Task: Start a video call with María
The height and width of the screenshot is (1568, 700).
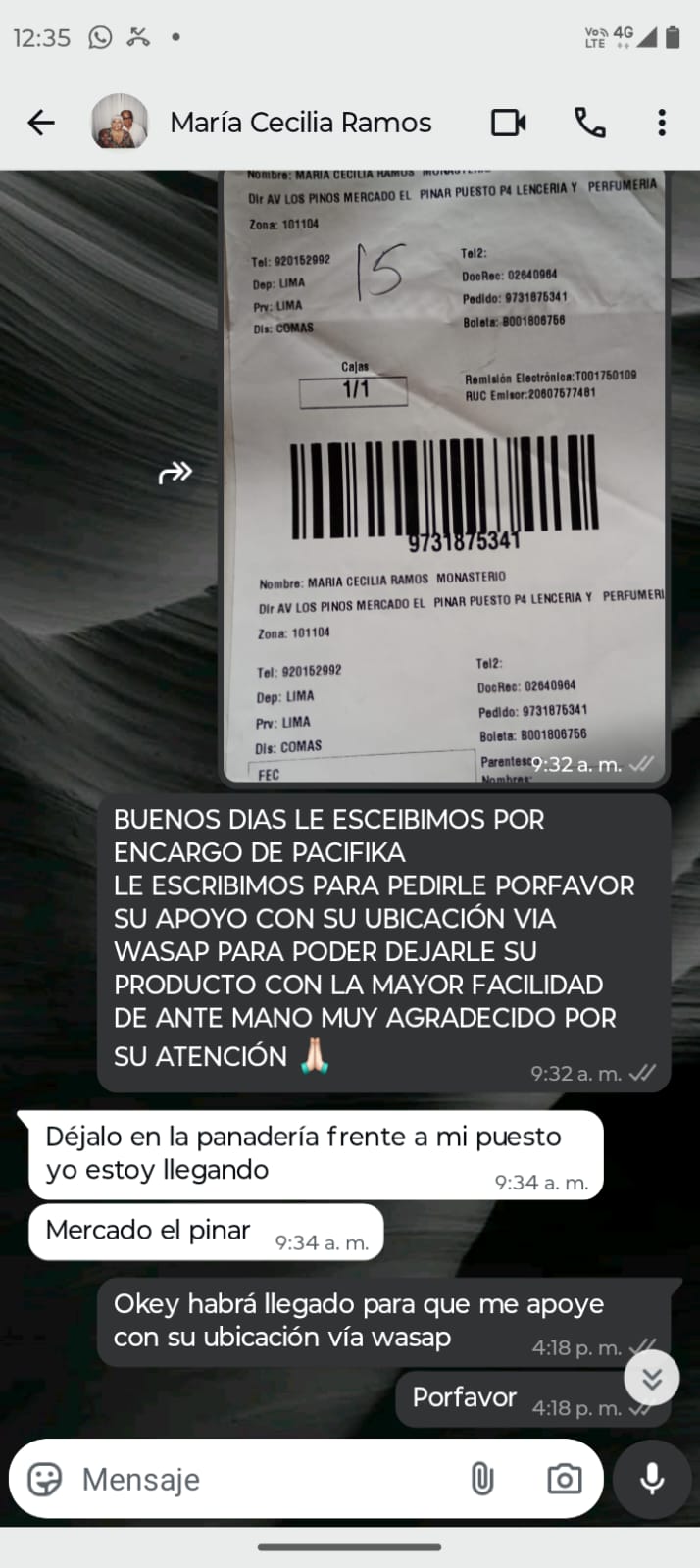Action: tap(508, 123)
